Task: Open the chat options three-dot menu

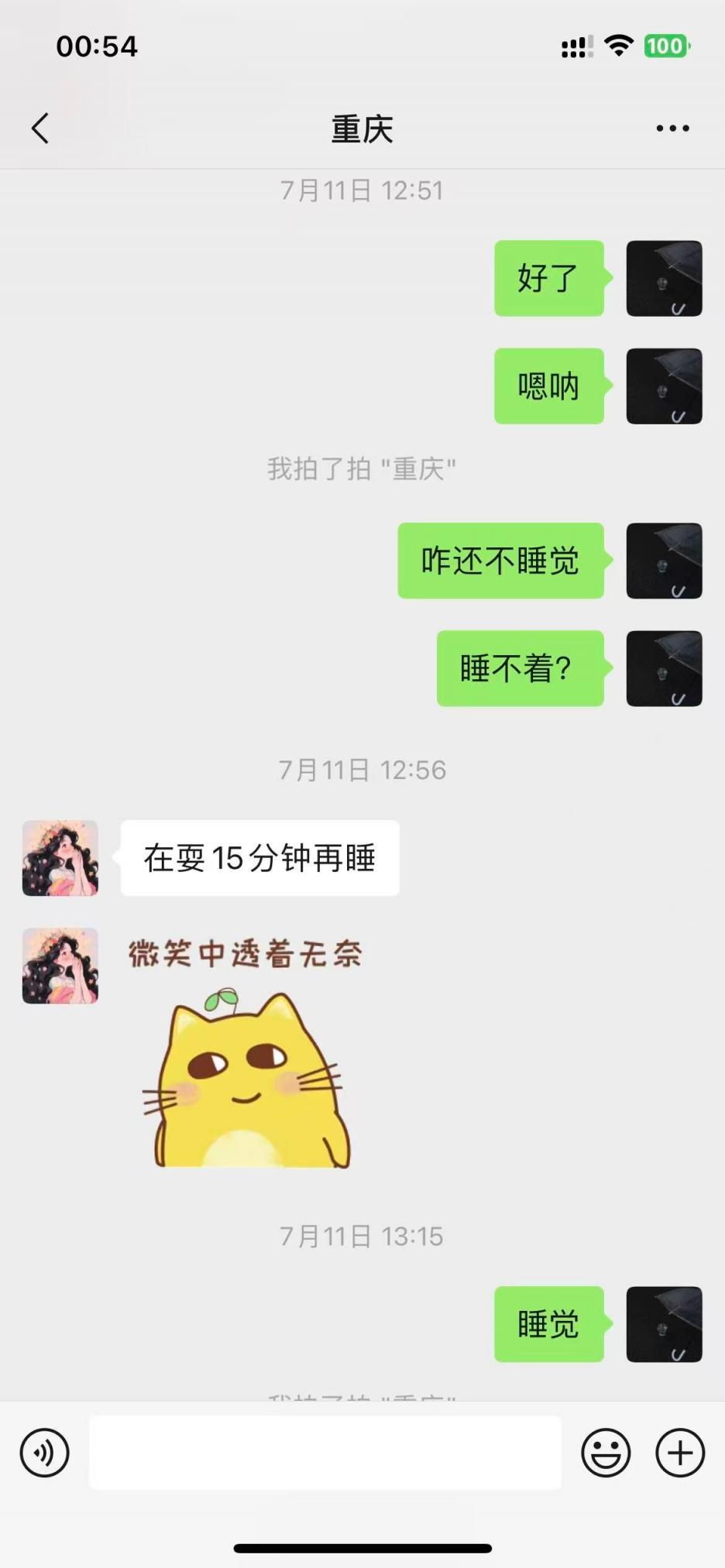Action: click(x=672, y=129)
